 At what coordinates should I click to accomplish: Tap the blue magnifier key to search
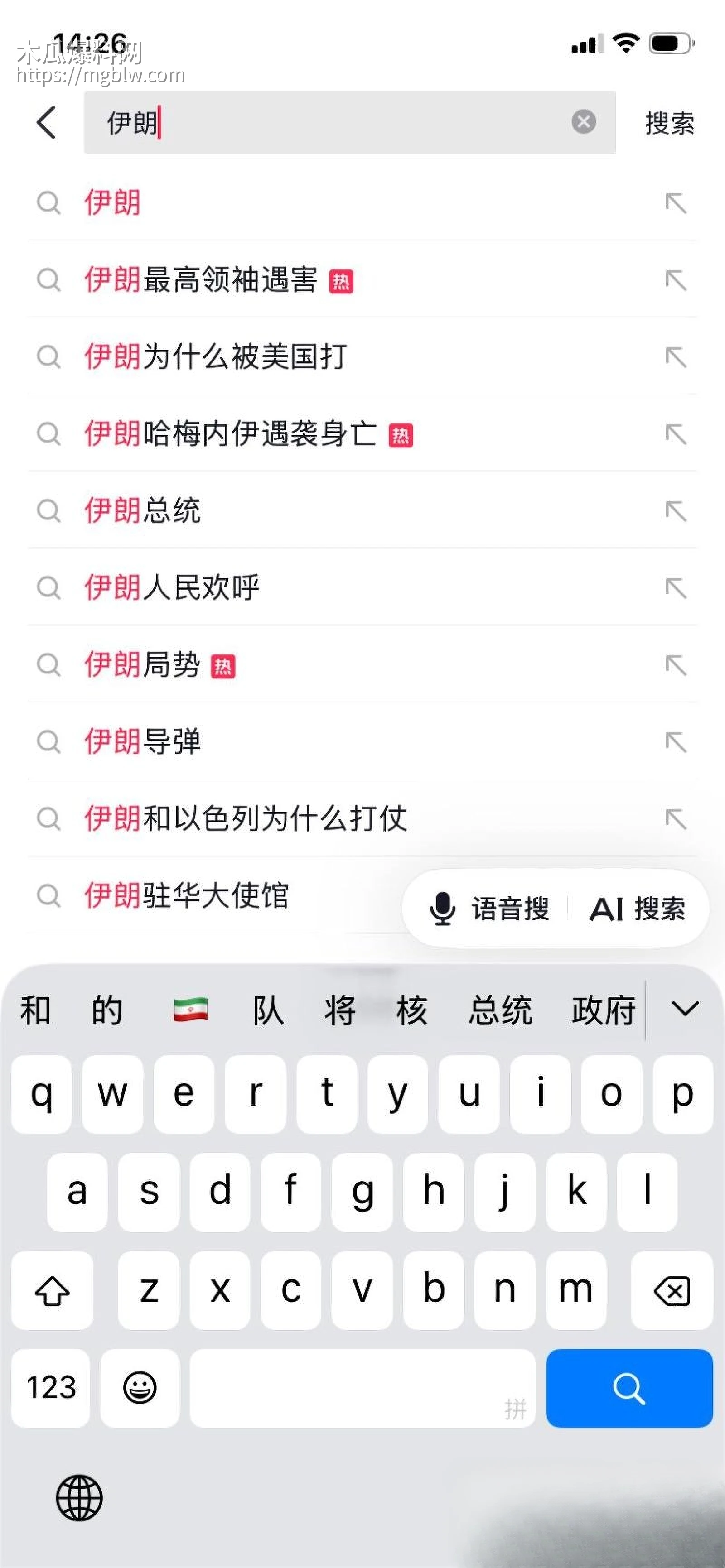[x=629, y=1389]
